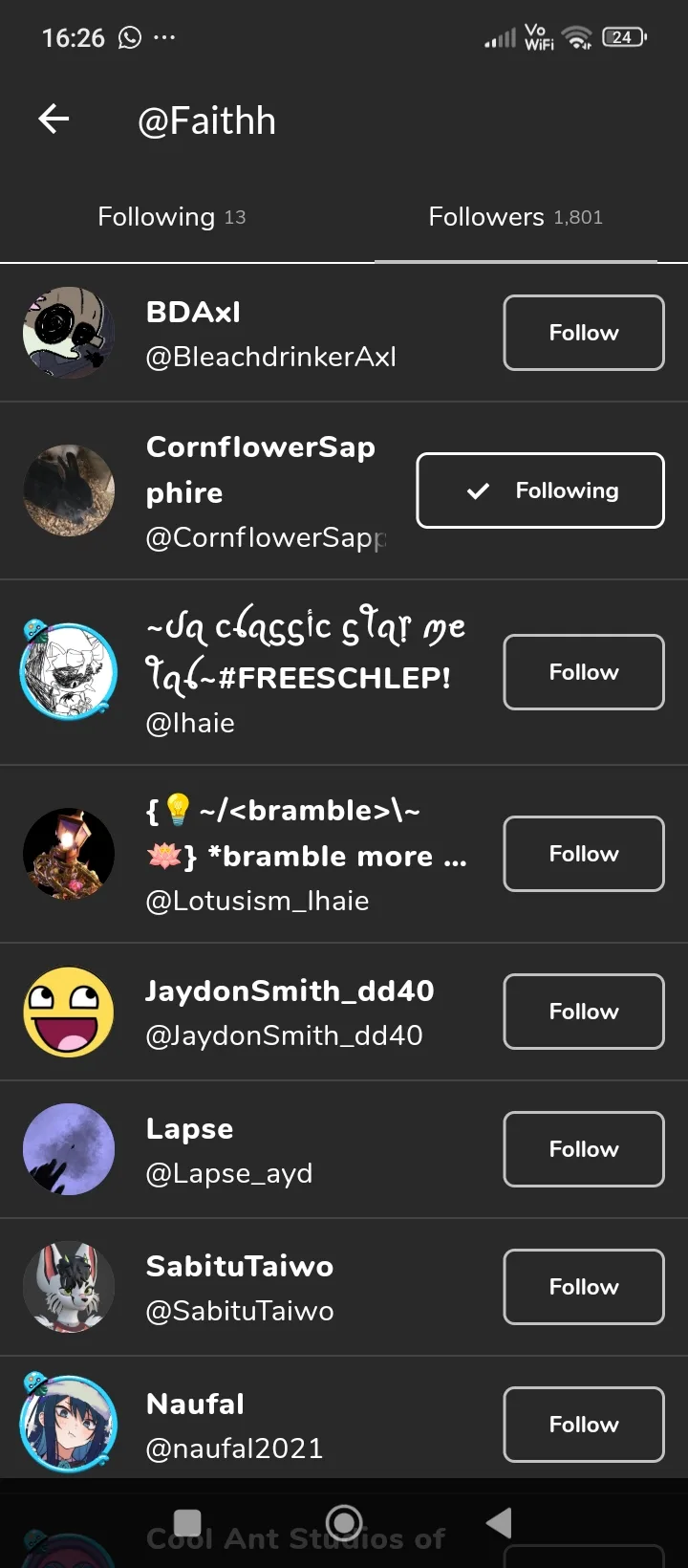Follow the user @lhaie
The width and height of the screenshot is (688, 1568).
583,672
